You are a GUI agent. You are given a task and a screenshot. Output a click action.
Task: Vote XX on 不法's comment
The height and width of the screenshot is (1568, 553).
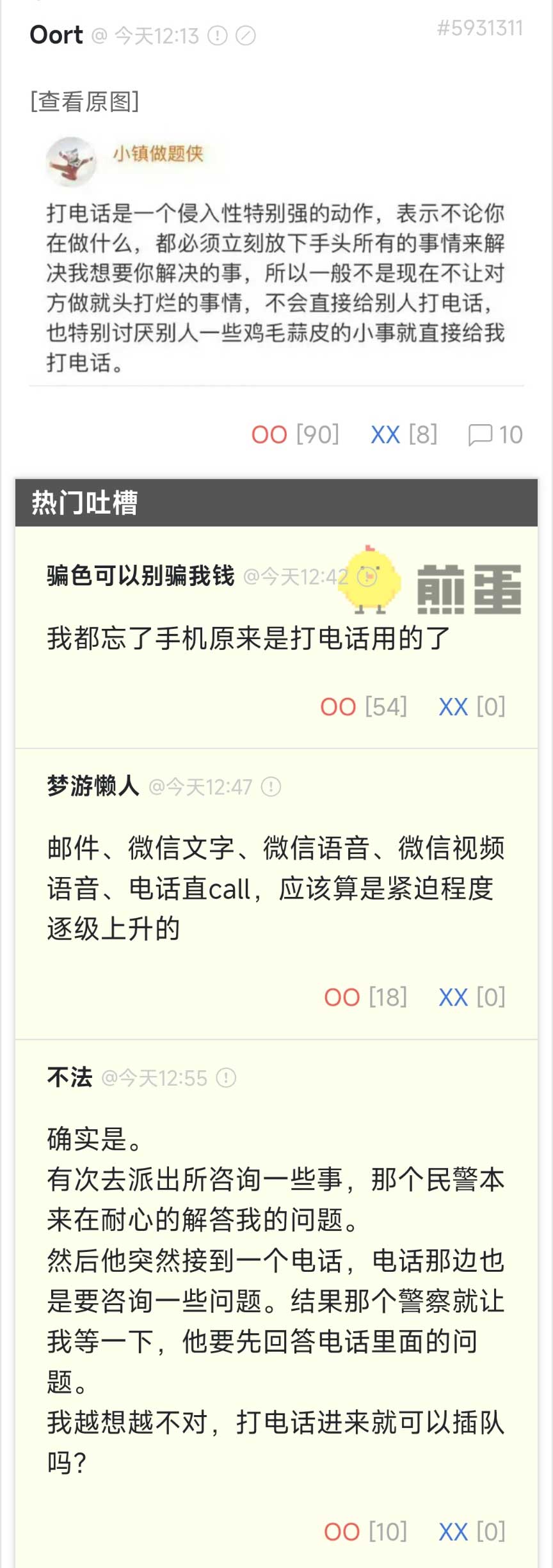[472, 1532]
